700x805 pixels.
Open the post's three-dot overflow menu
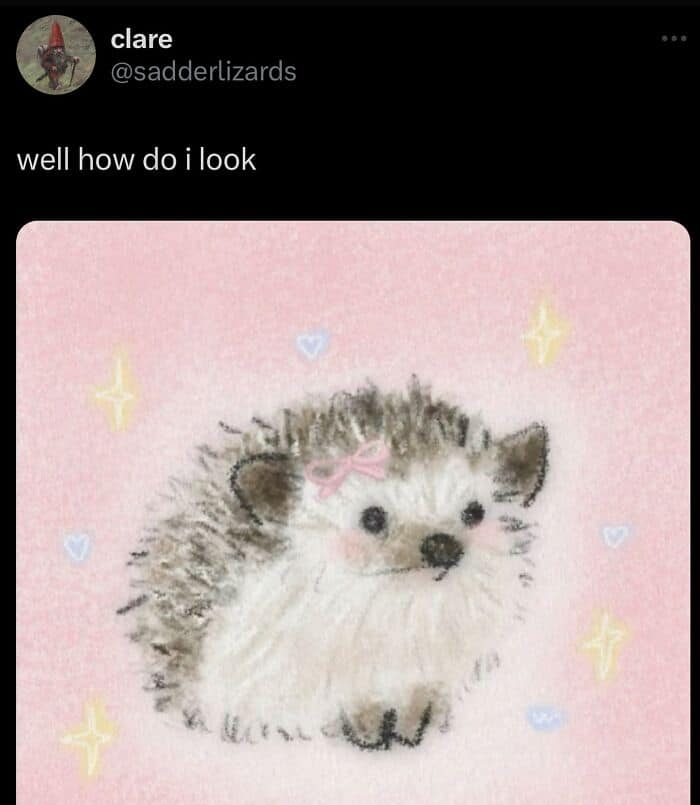[675, 39]
